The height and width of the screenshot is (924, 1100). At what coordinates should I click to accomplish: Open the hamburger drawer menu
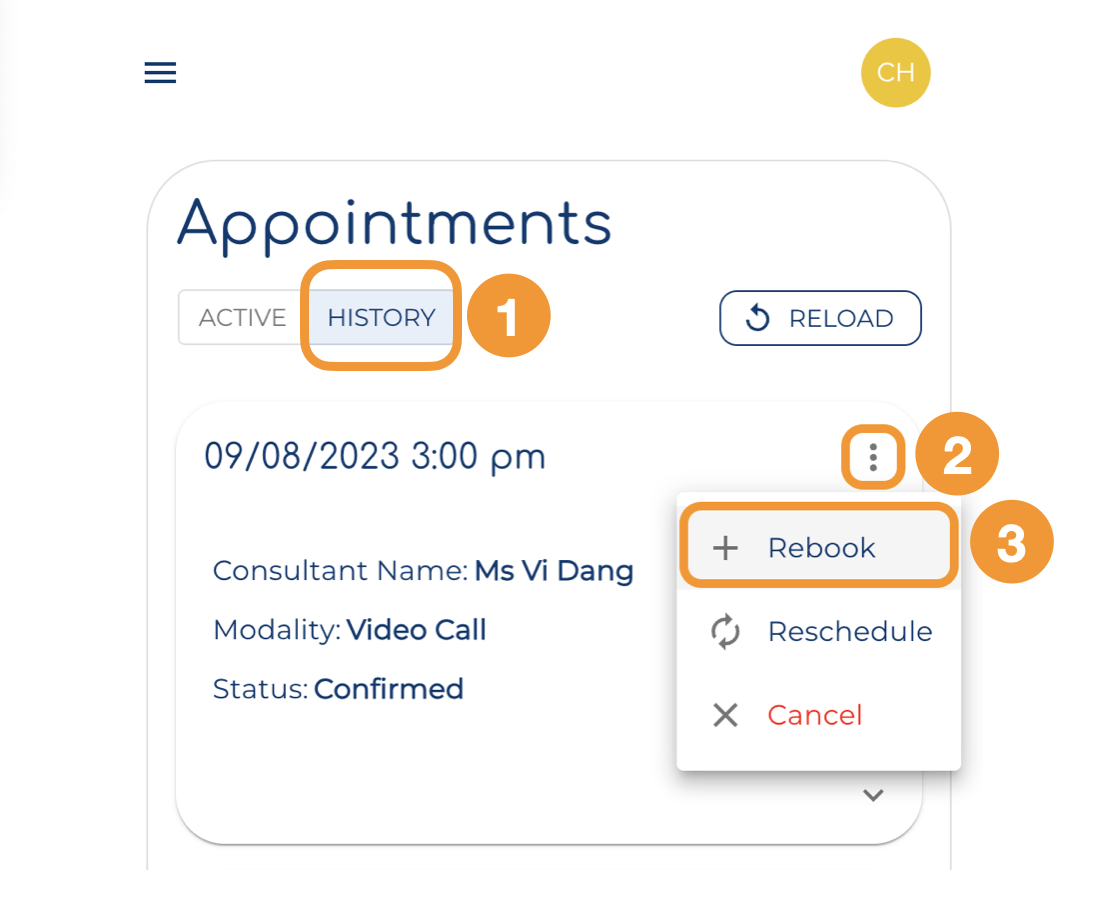[x=160, y=73]
